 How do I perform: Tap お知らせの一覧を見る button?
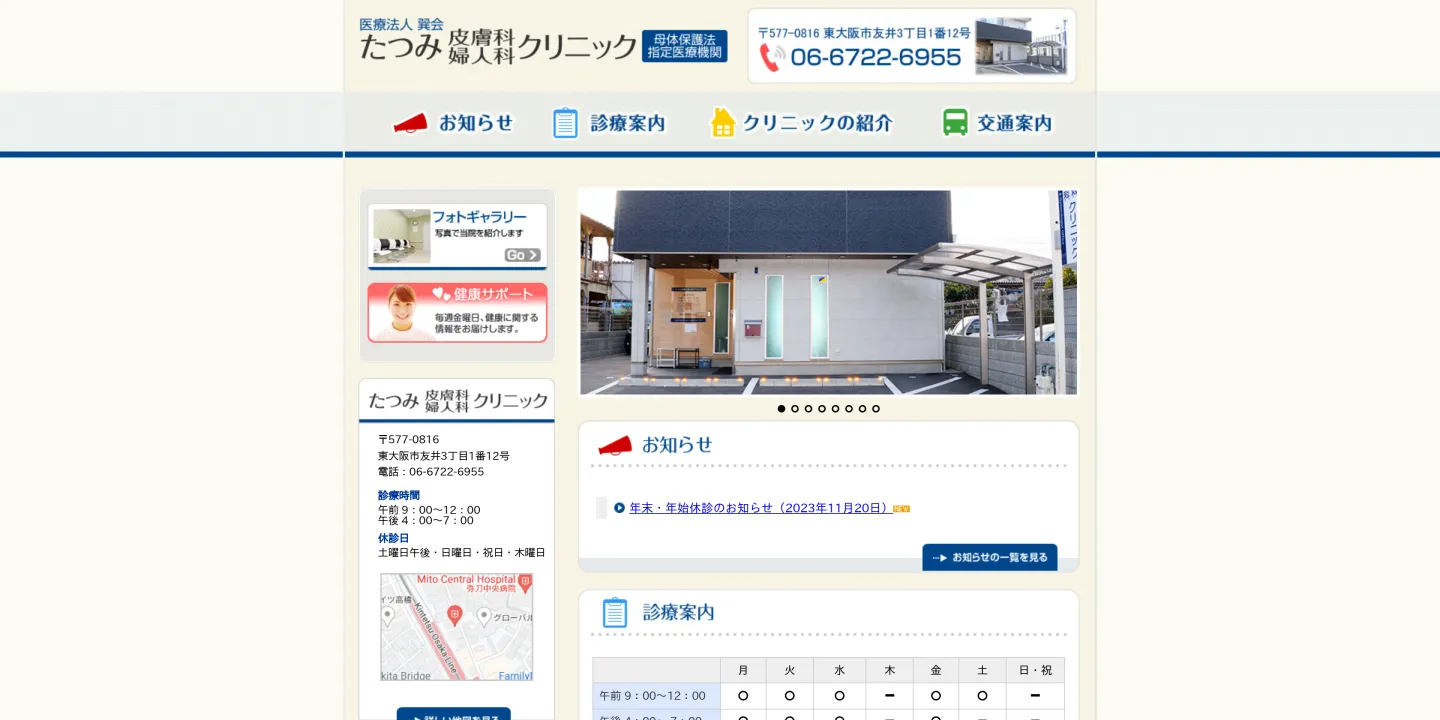(x=989, y=557)
